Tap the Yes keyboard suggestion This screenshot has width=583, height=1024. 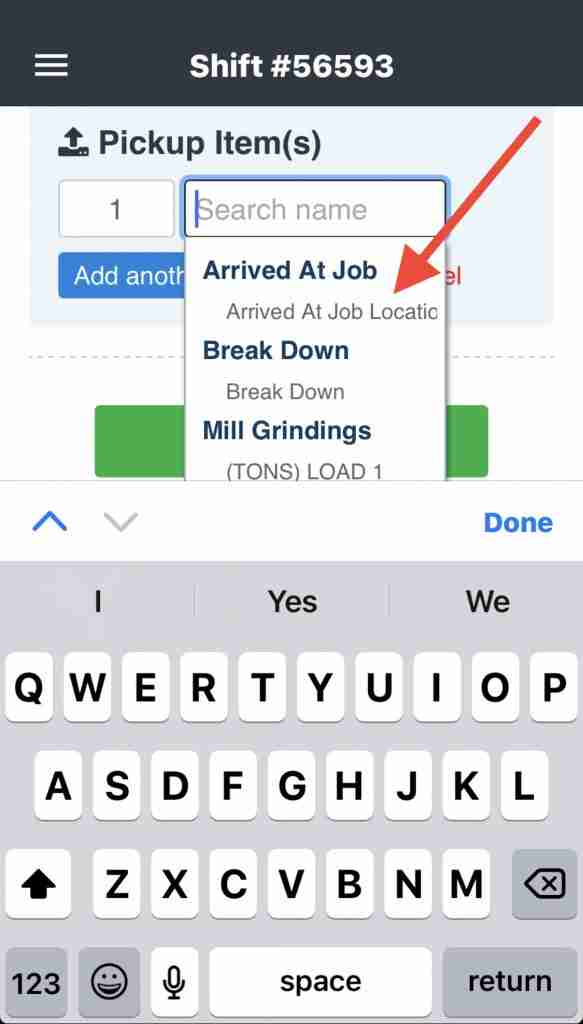[x=292, y=601]
